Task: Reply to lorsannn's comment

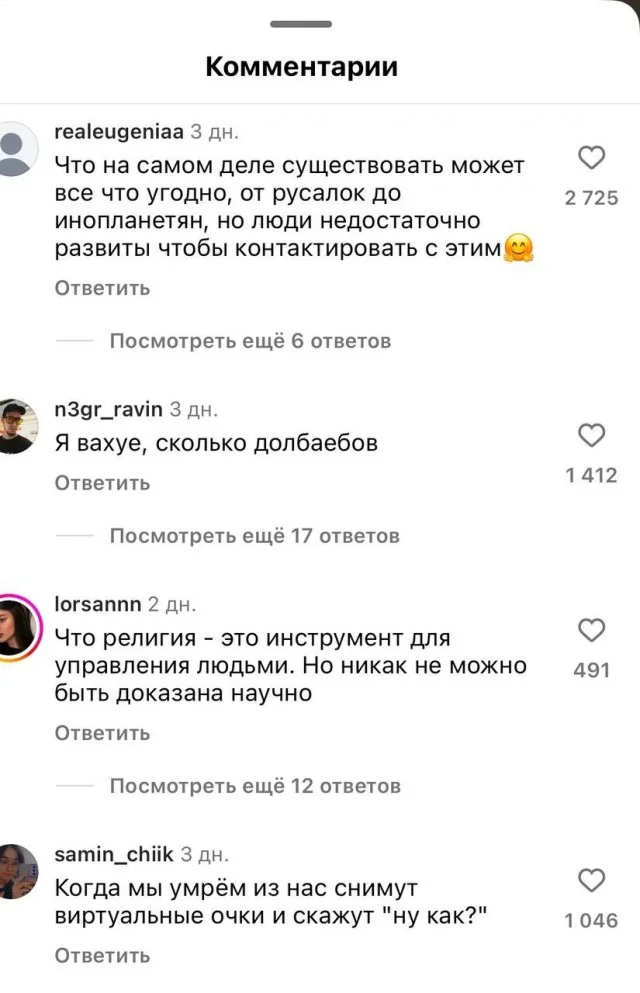Action: click(x=102, y=733)
